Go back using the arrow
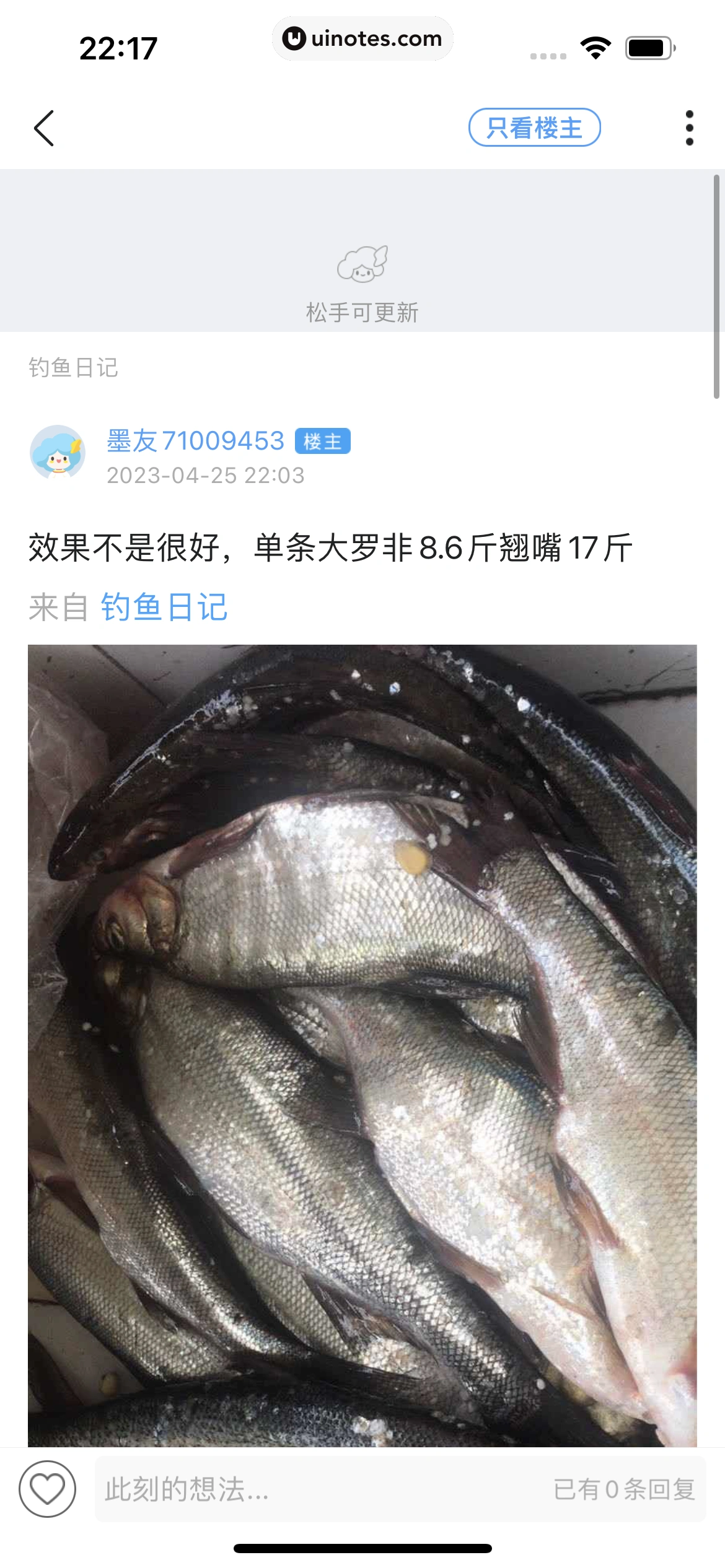The width and height of the screenshot is (725, 1568). (44, 128)
